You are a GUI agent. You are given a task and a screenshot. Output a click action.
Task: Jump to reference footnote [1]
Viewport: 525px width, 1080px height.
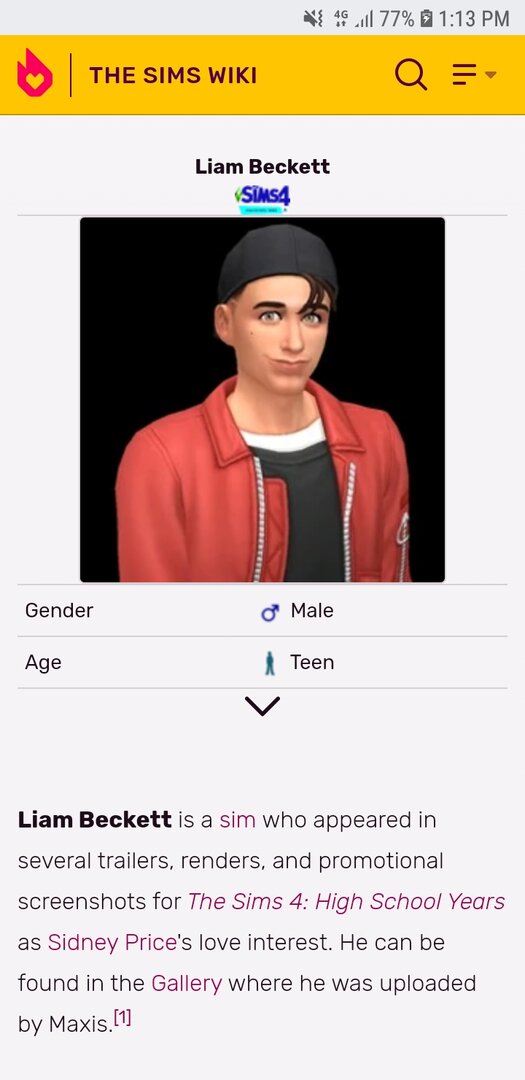tap(123, 1019)
